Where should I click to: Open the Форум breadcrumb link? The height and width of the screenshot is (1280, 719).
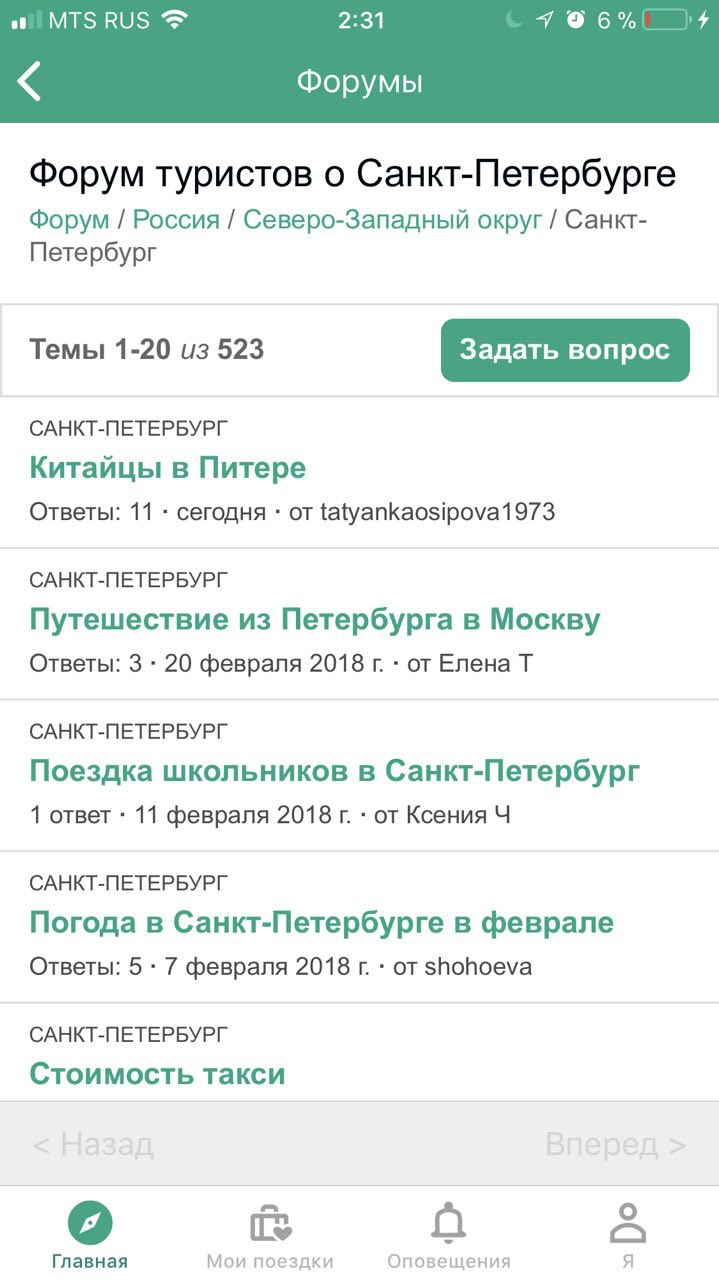(69, 219)
